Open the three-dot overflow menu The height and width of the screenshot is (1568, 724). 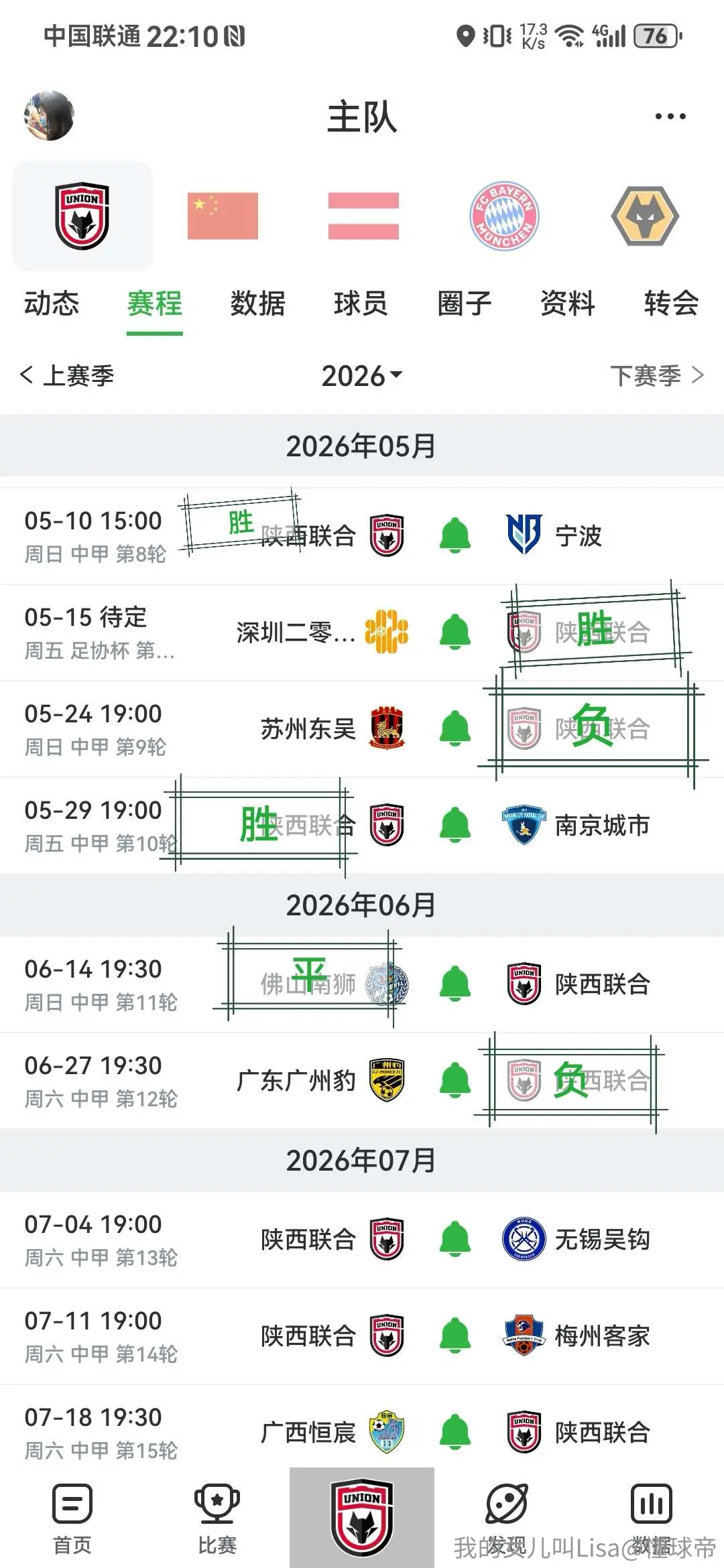pos(670,117)
